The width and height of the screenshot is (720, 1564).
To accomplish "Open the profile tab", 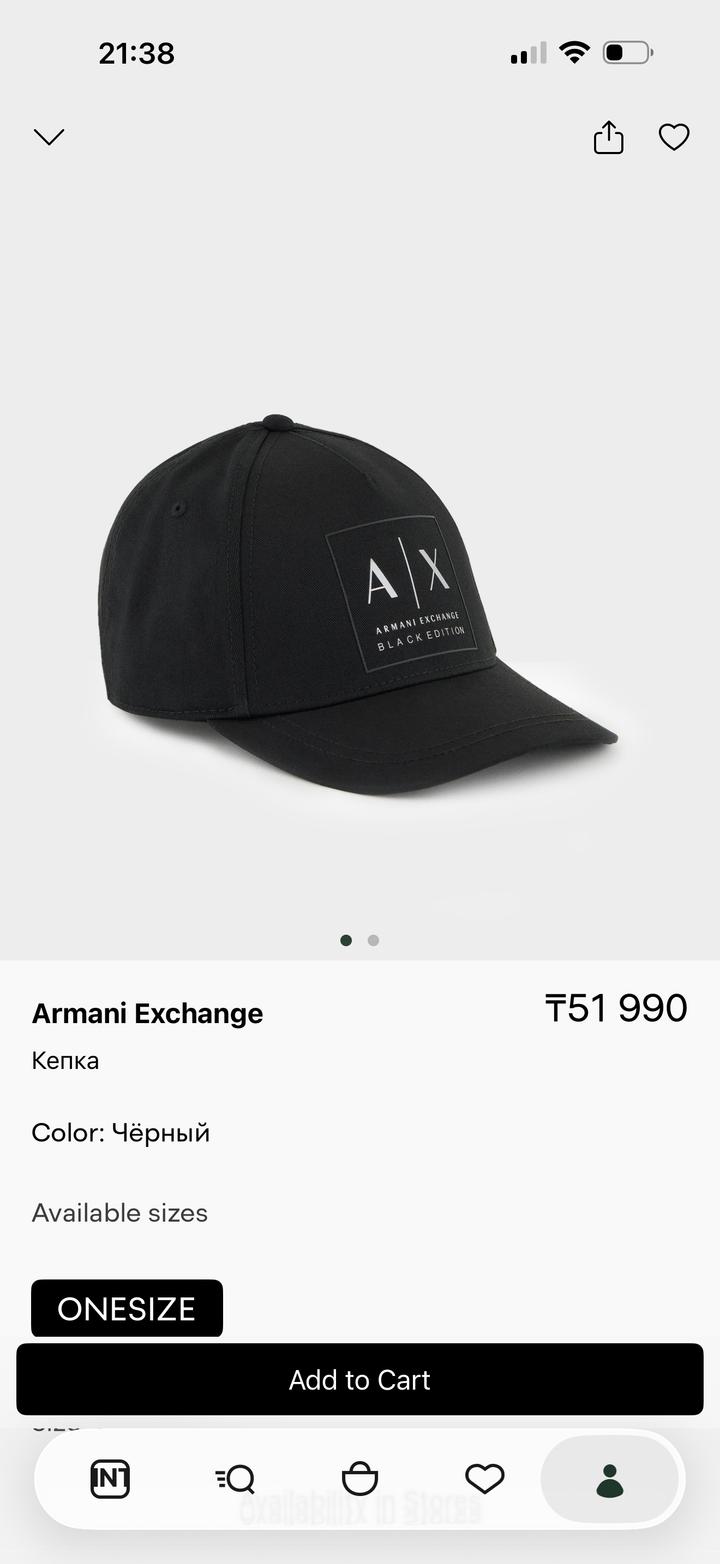I will (x=610, y=1479).
